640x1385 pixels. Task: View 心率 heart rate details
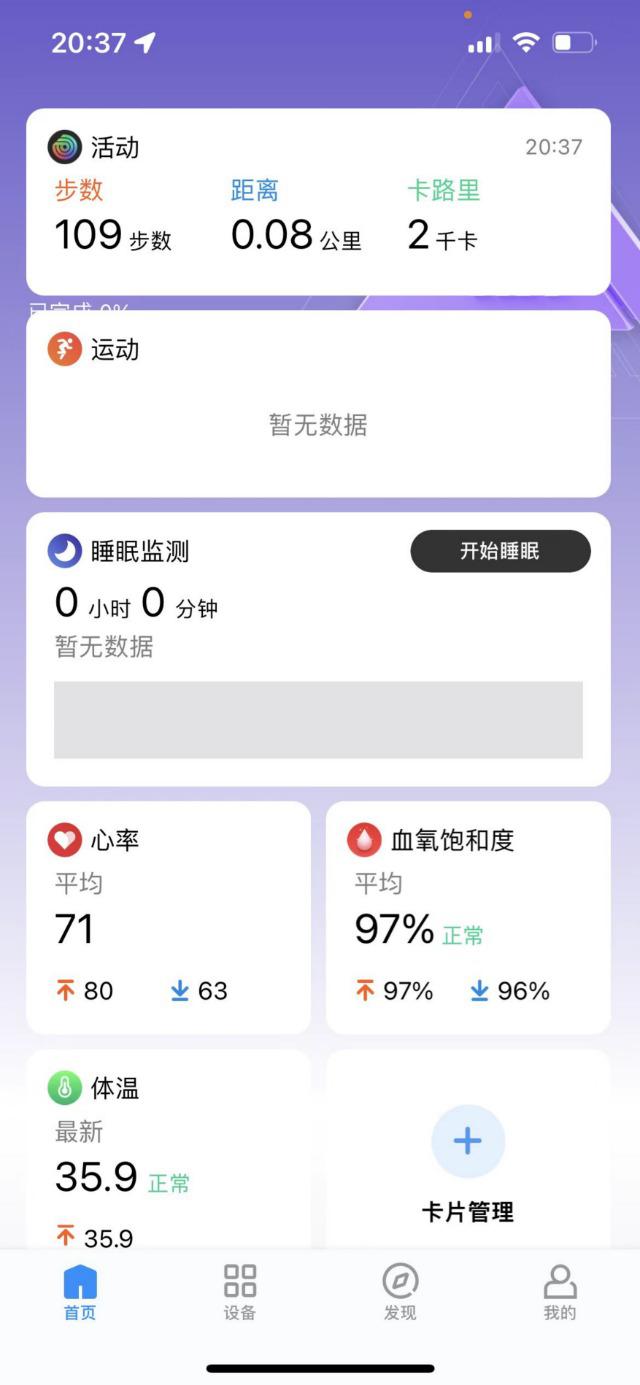coord(168,917)
